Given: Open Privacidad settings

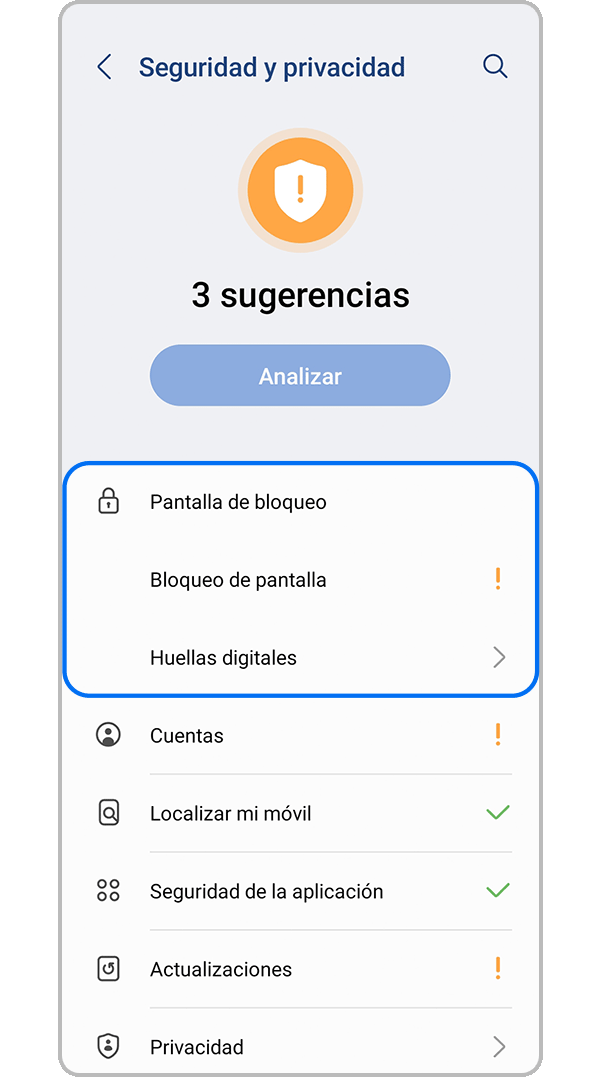Looking at the screenshot, I should coord(197,1047).
